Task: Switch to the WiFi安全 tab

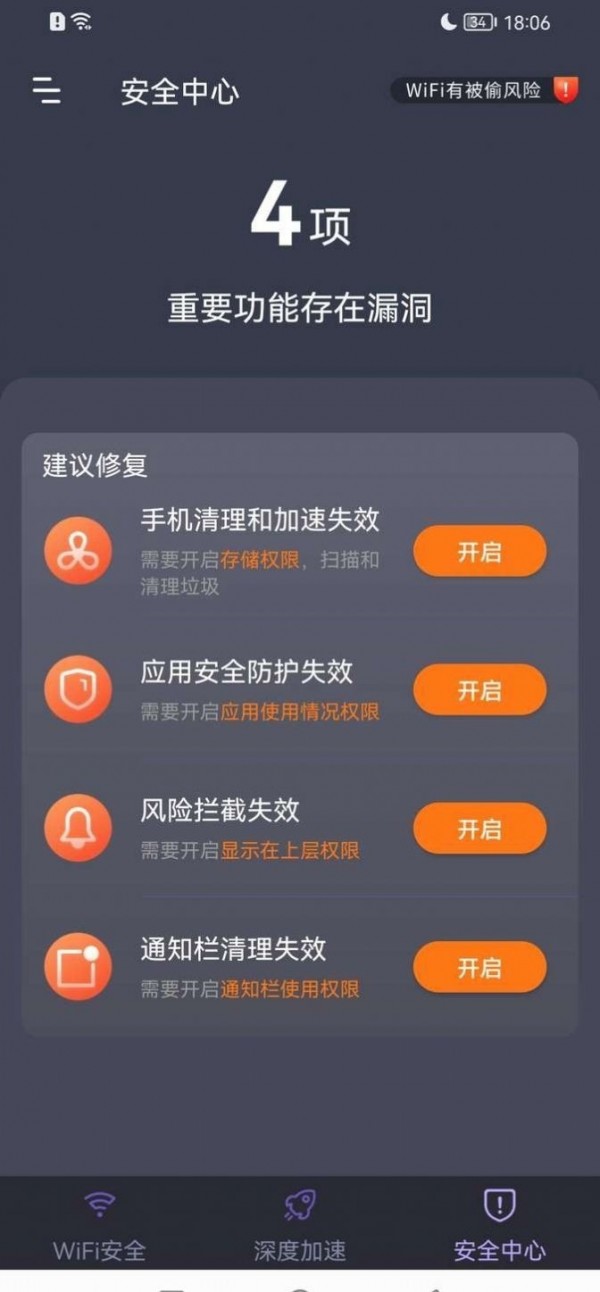Action: [99, 1225]
